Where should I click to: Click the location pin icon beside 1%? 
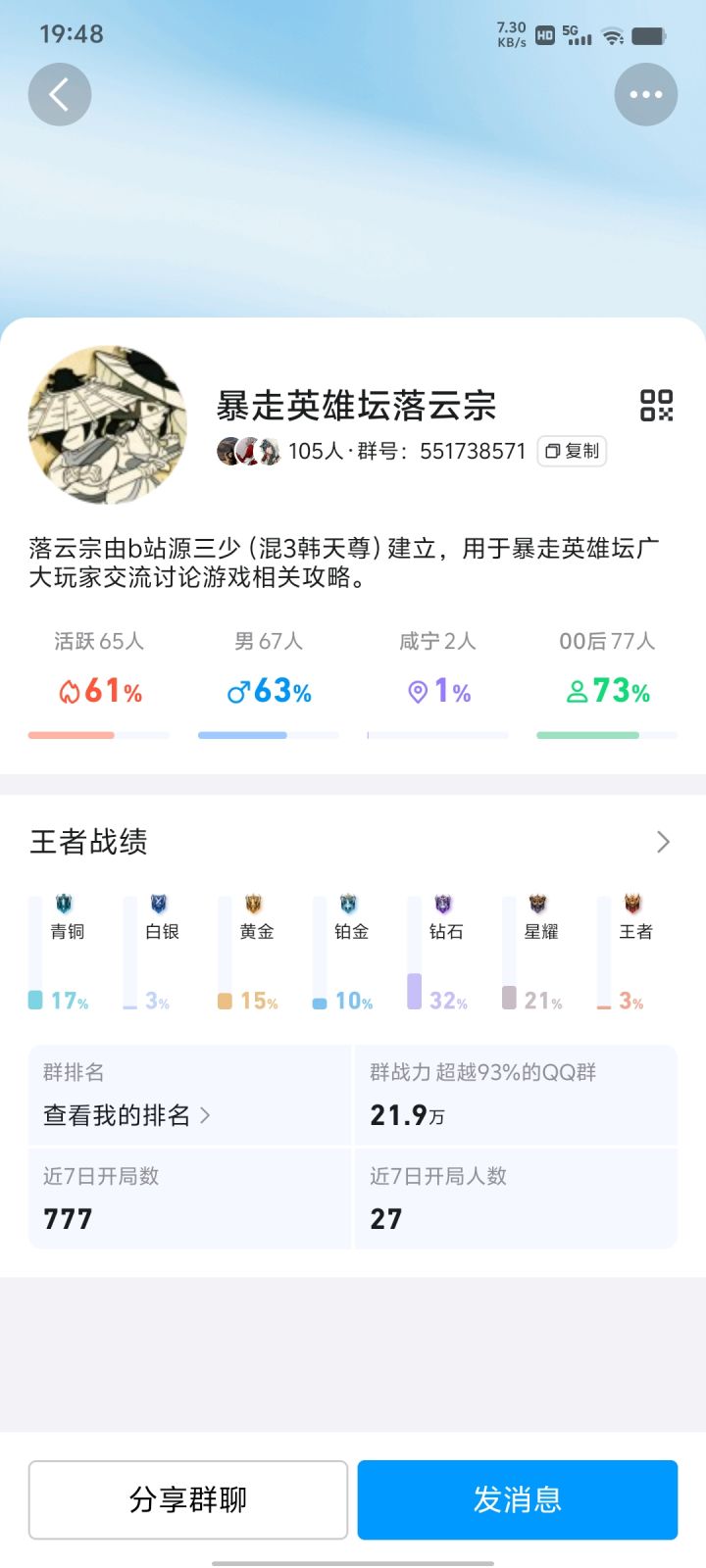point(417,691)
